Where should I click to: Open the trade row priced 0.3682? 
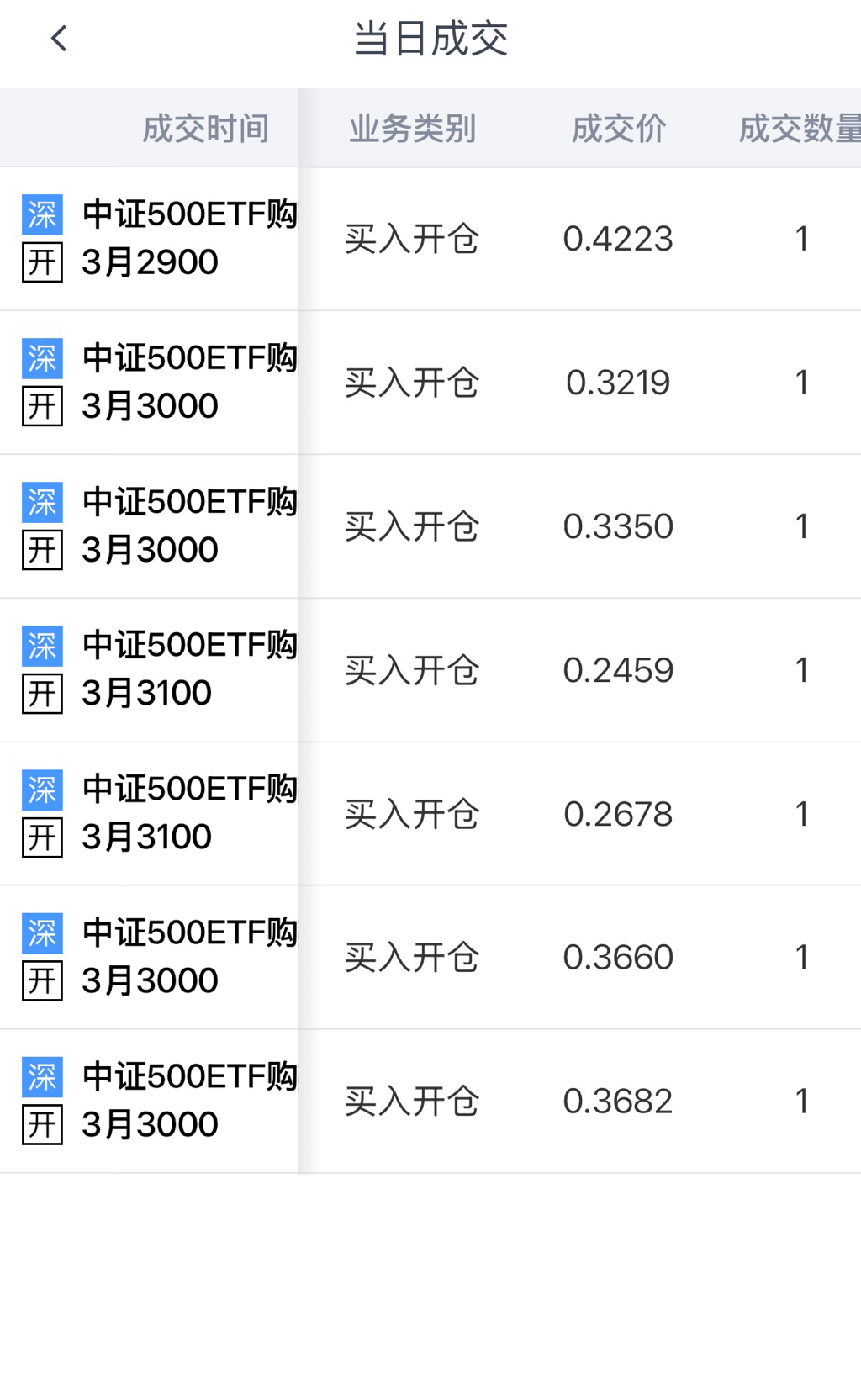(x=617, y=1101)
